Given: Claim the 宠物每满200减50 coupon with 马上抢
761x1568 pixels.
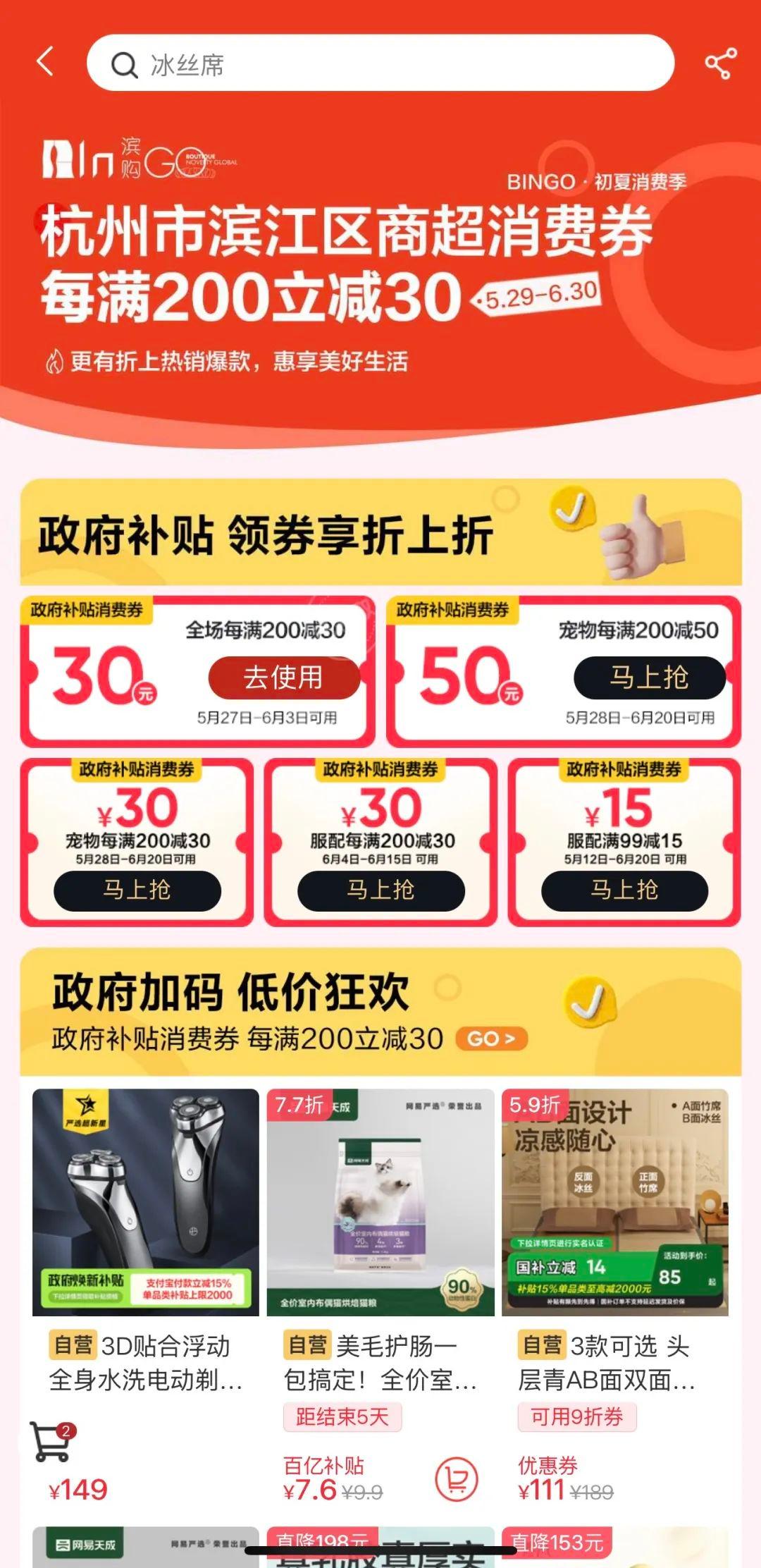Looking at the screenshot, I should [648, 678].
